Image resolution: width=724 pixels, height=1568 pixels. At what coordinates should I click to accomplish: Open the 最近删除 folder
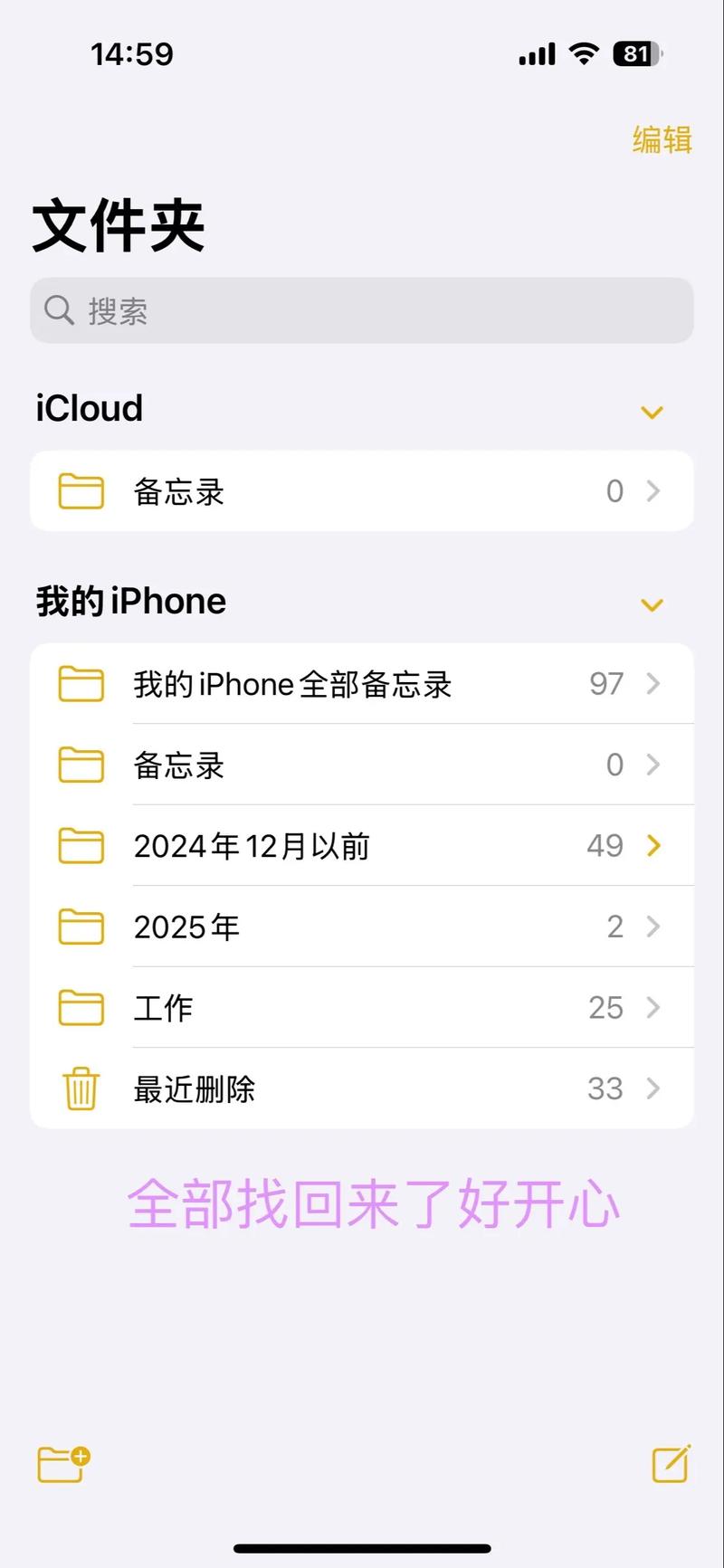tap(362, 1089)
